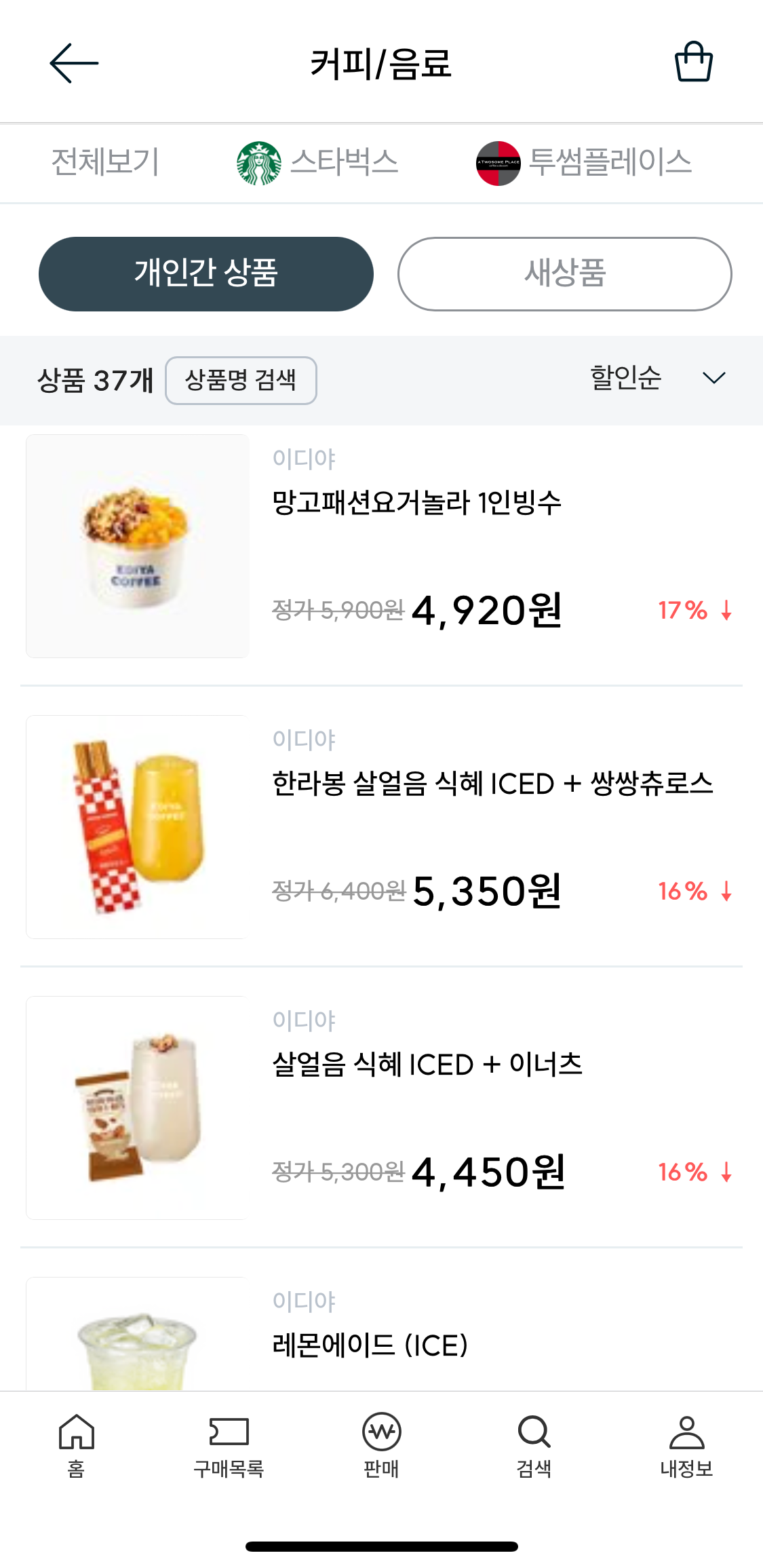Screen dimensions: 763x1568
Task: View 한라봉 살얼음 식혜 ICED + 쌍쌍츄로스
Action: click(492, 784)
